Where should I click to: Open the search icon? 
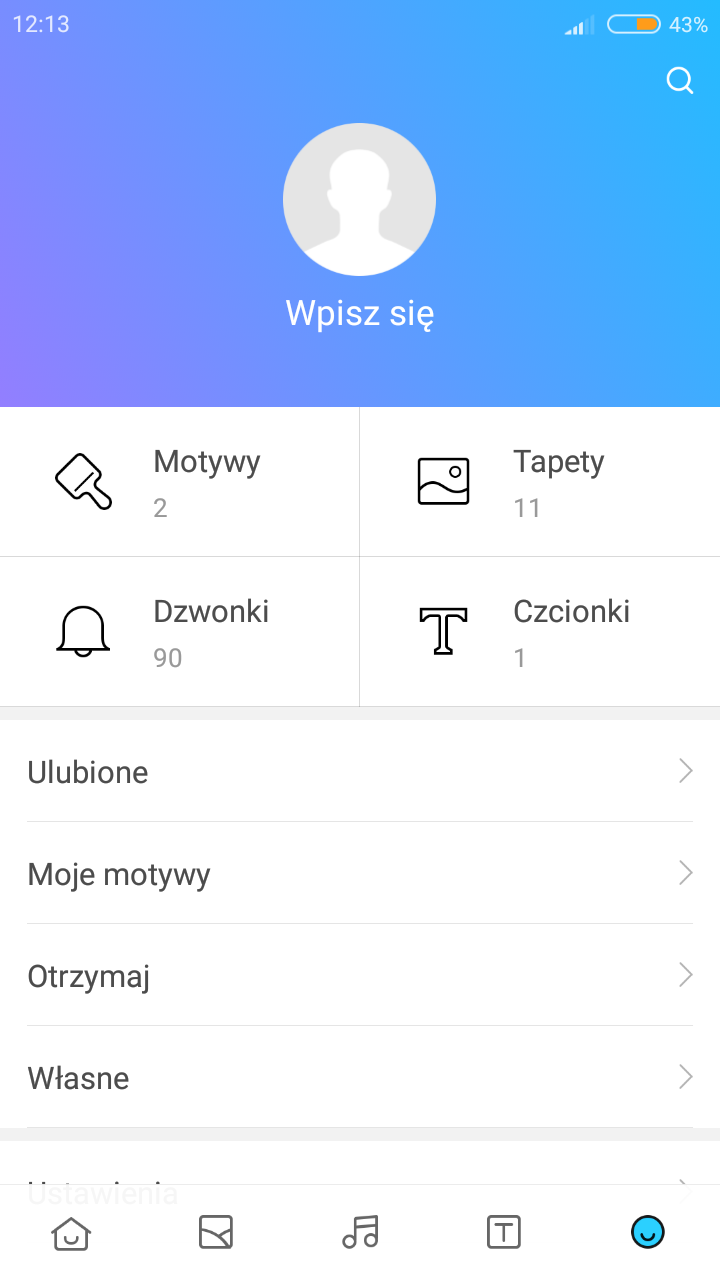[679, 81]
